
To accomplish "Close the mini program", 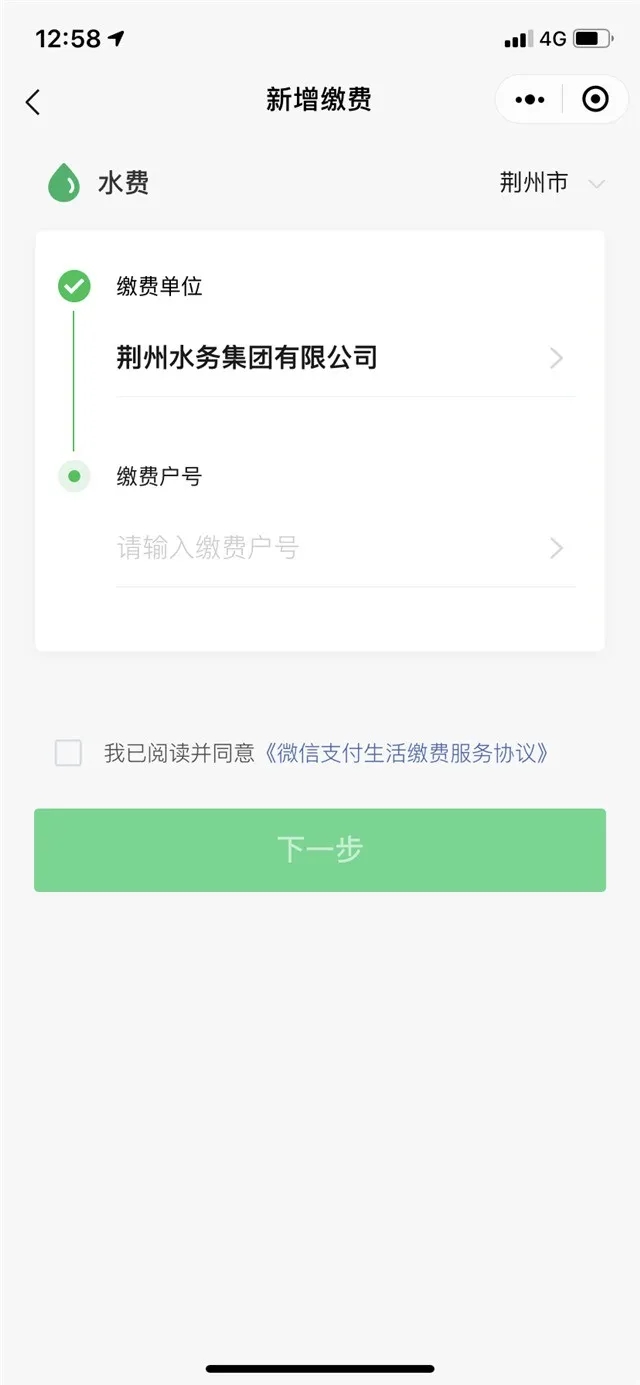I will click(x=595, y=99).
